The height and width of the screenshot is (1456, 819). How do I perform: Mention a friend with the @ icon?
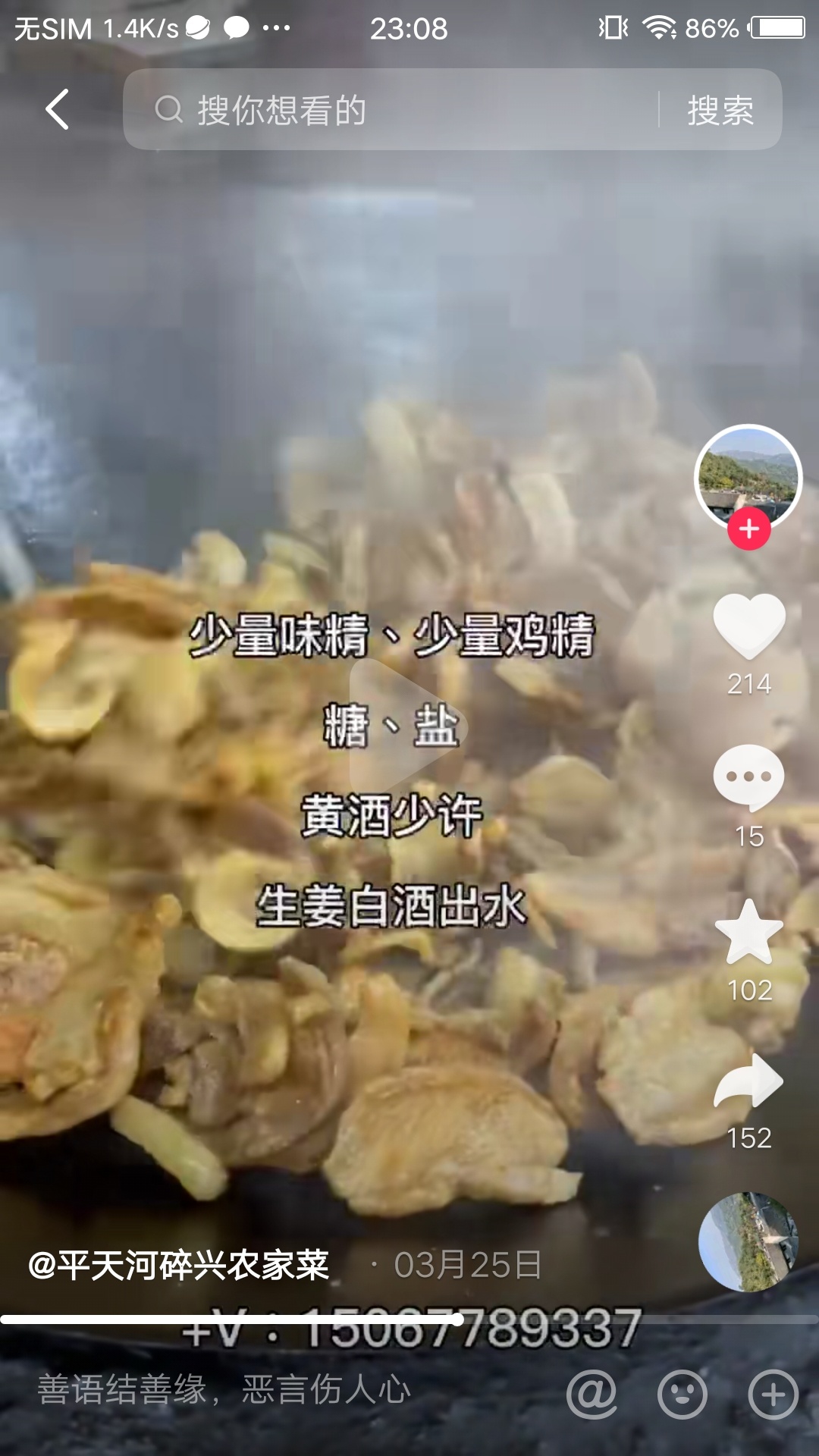tap(592, 1394)
